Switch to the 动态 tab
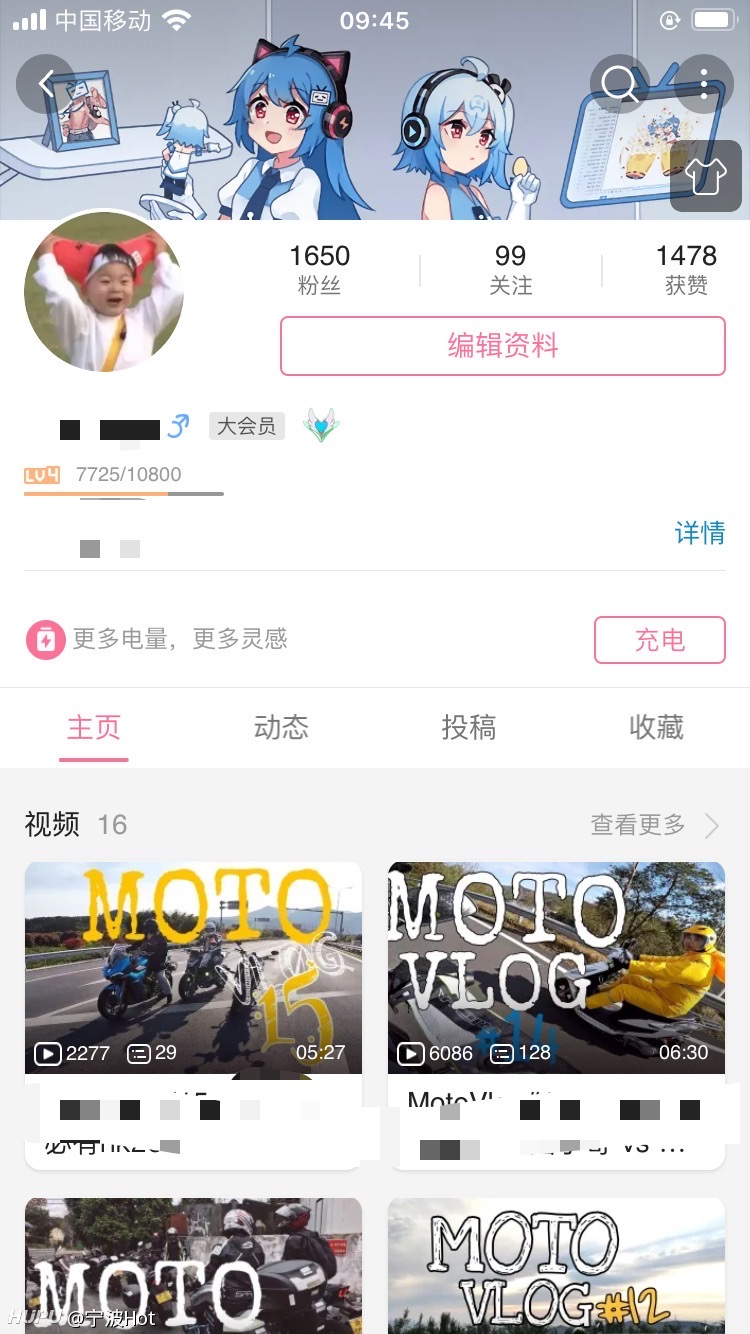750x1334 pixels. (281, 727)
